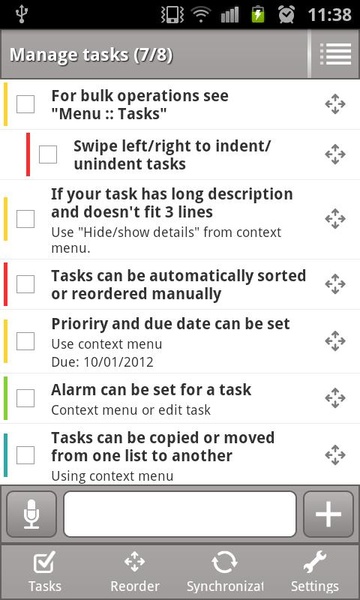Select Reorder in the bottom bar

[135, 572]
